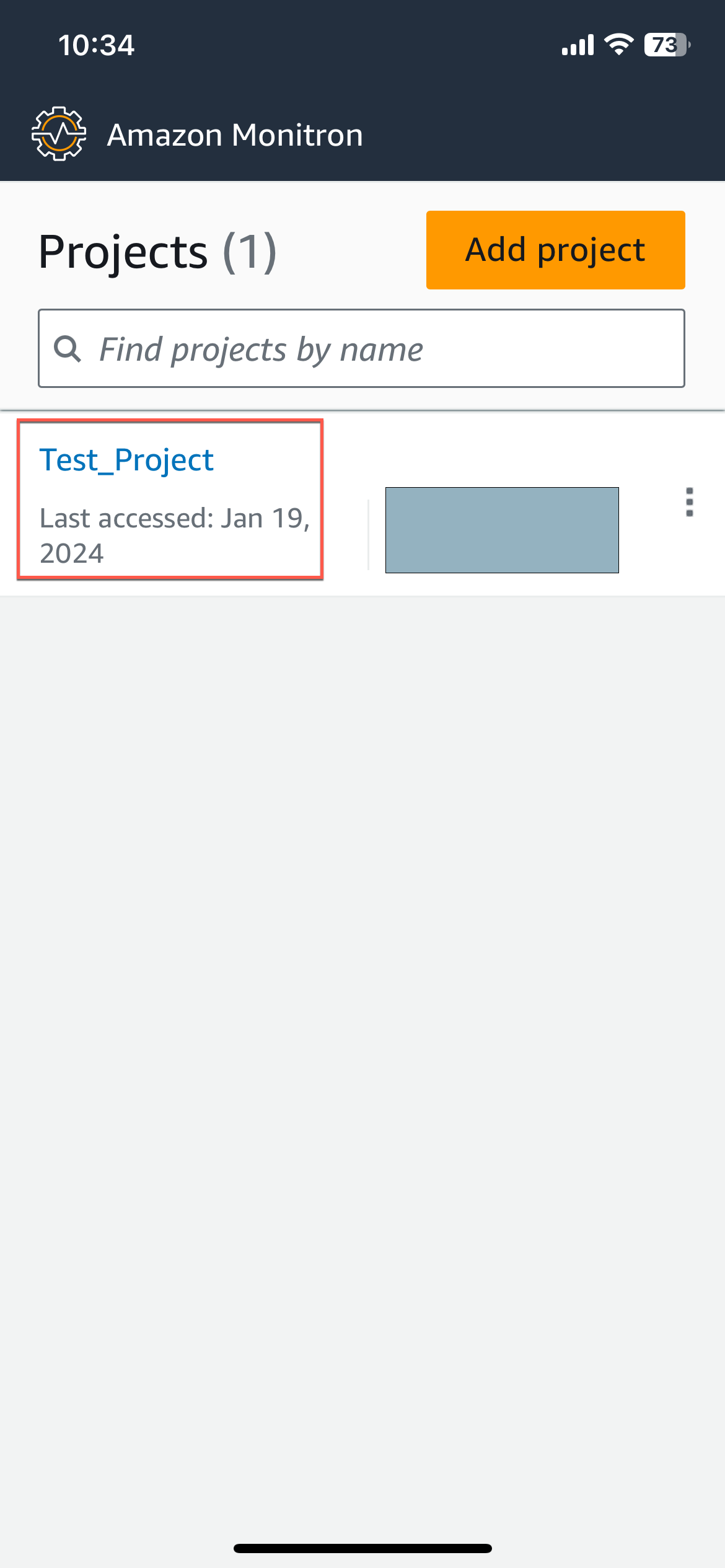
Task: Click the Add project button
Action: click(x=555, y=250)
